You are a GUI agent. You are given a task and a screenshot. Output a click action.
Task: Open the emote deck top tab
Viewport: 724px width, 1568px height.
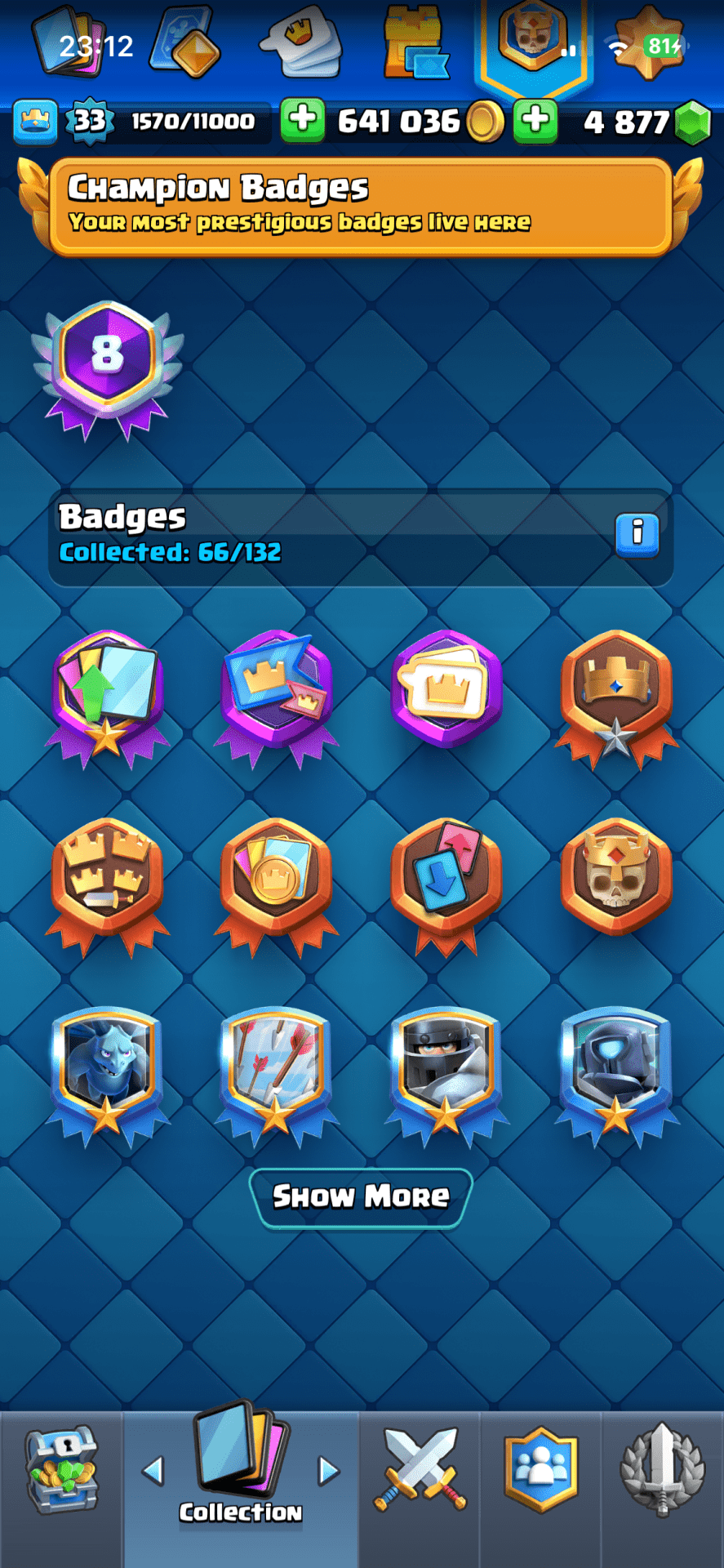[x=300, y=45]
